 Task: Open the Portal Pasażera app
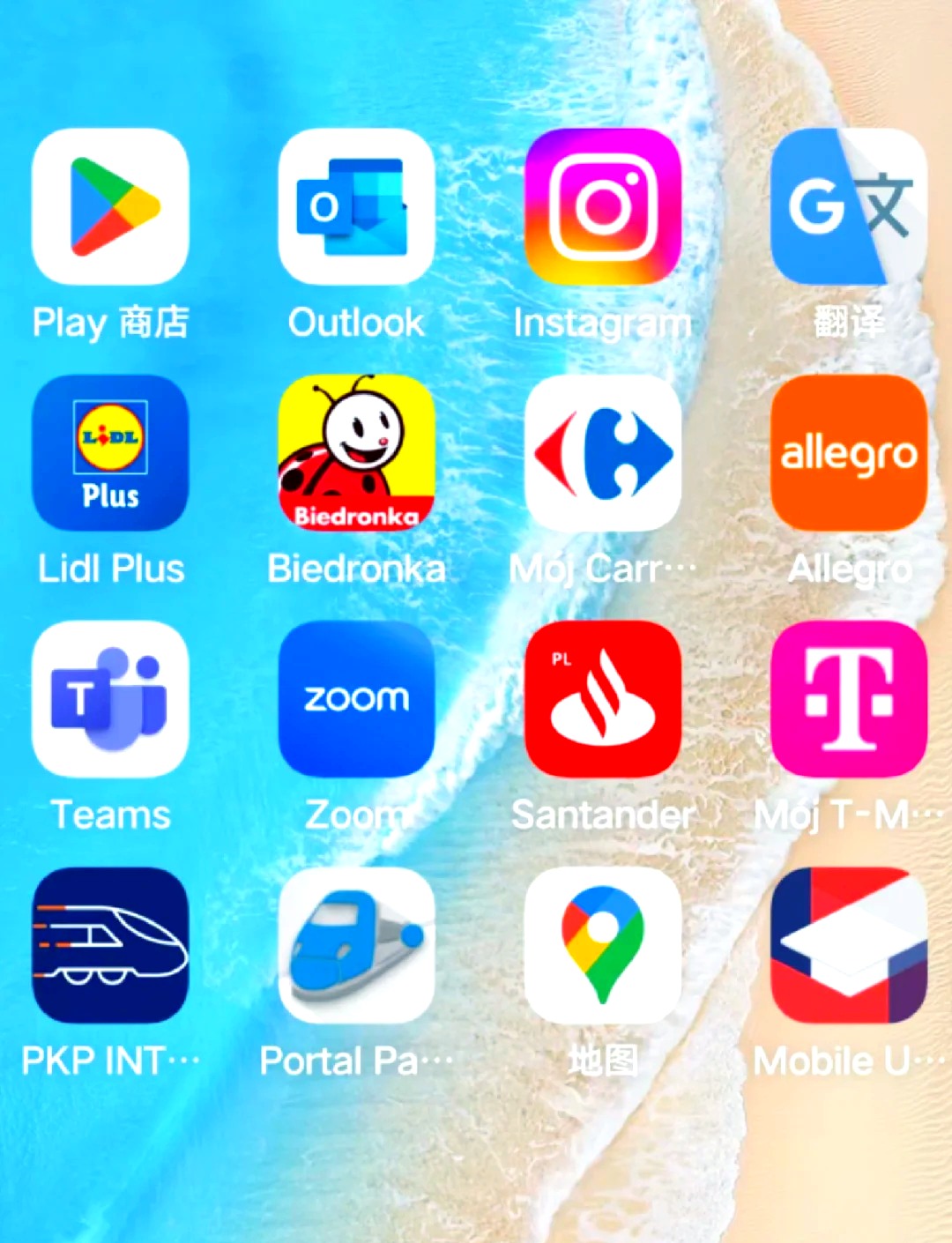356,945
